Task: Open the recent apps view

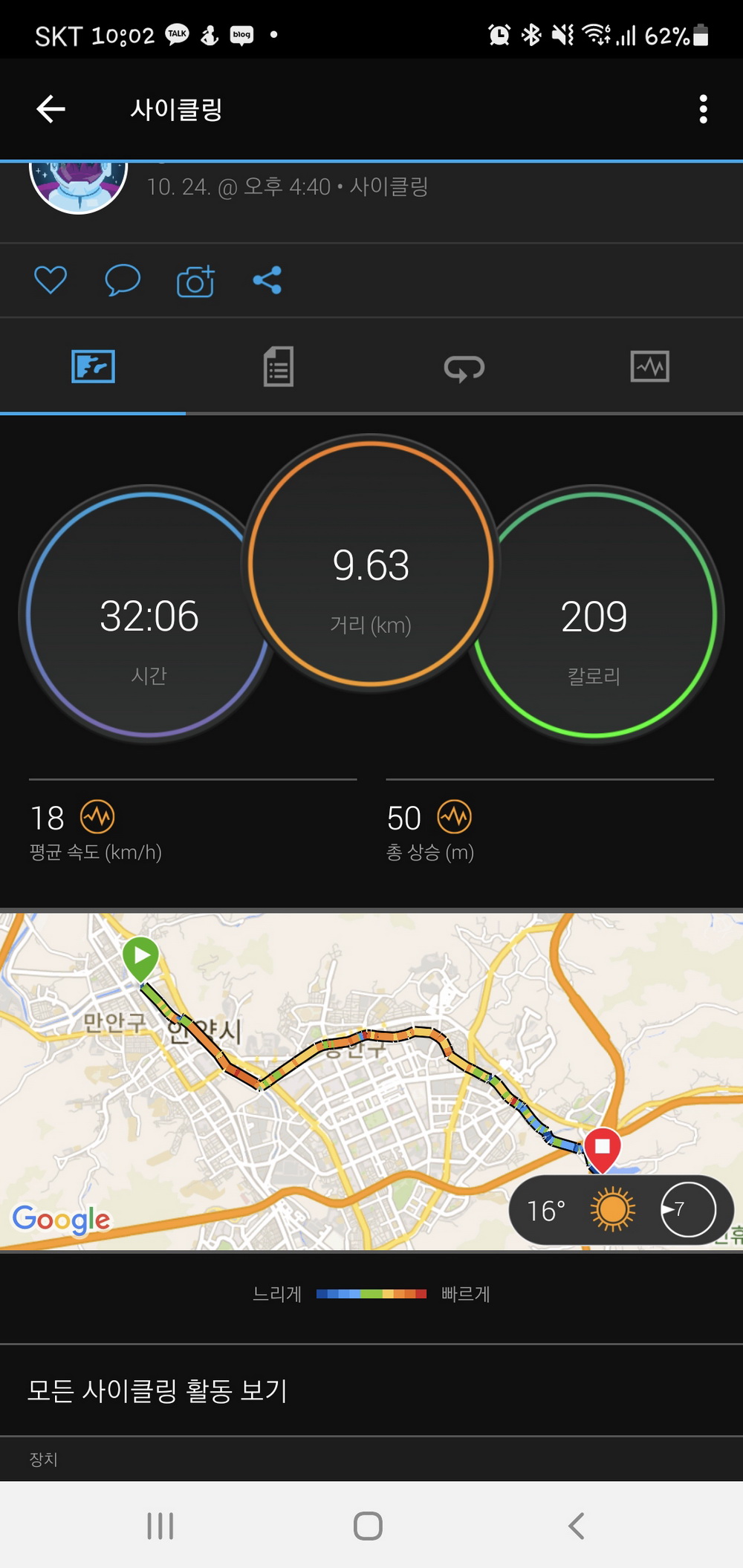Action: [x=160, y=1526]
